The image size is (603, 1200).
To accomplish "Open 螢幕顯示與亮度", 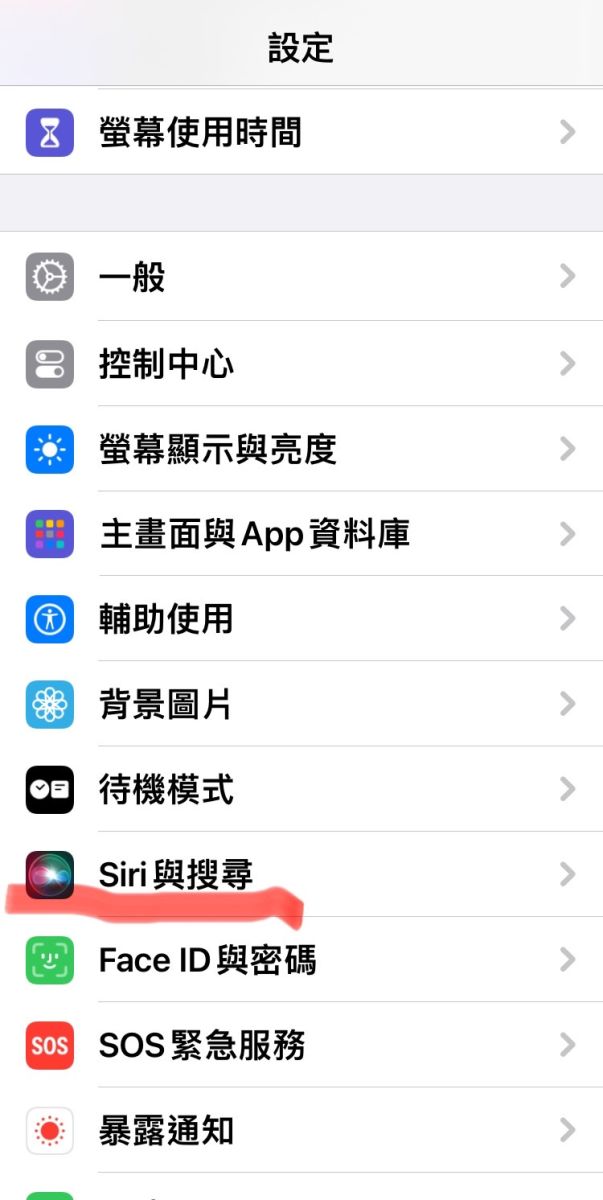I will [x=301, y=448].
